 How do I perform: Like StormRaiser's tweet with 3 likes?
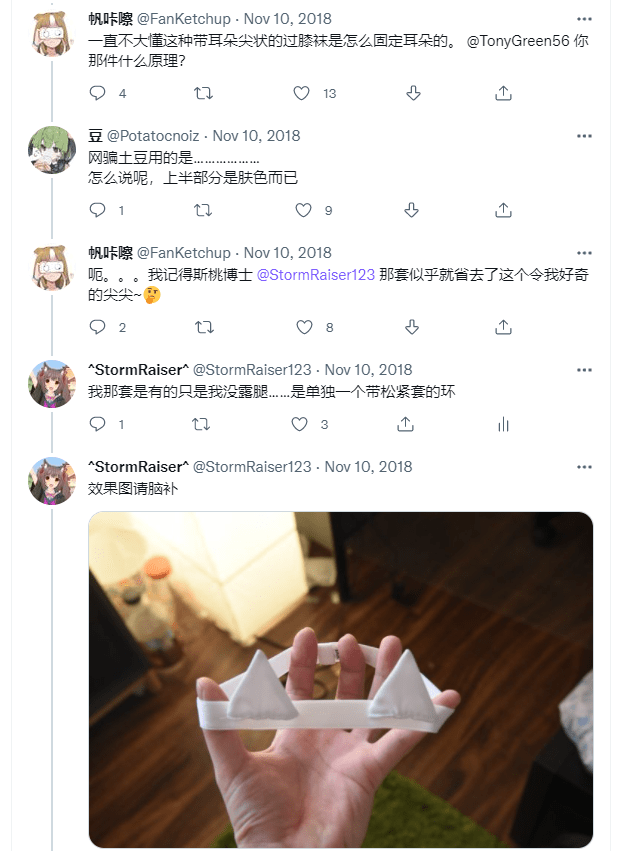coord(299,424)
